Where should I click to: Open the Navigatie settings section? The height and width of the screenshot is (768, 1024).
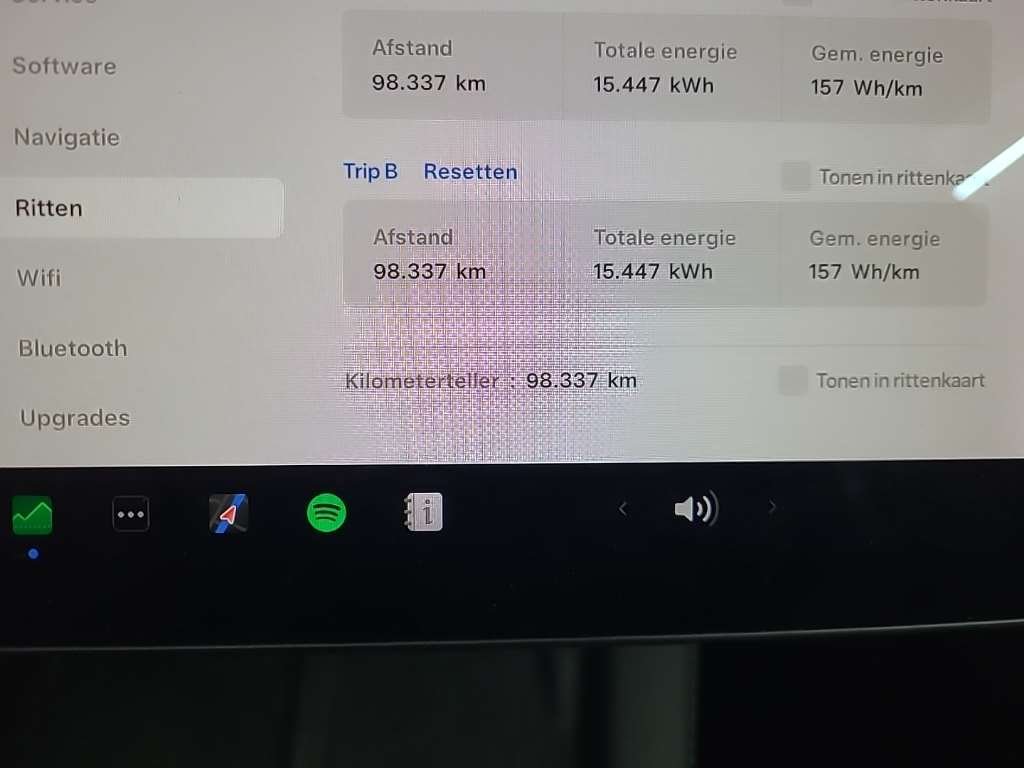point(66,137)
